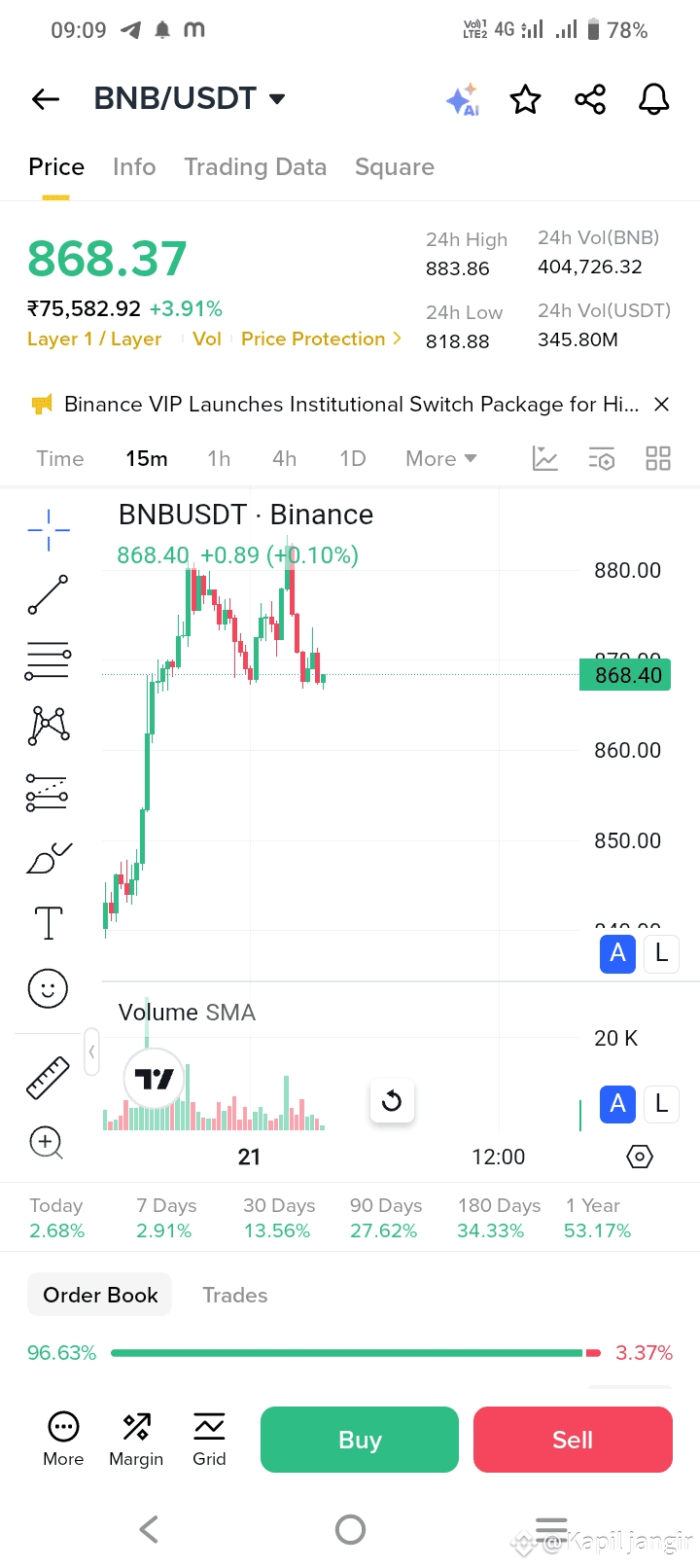Tap the green Buy button
The height and width of the screenshot is (1568, 700).
pyautogui.click(x=360, y=1440)
